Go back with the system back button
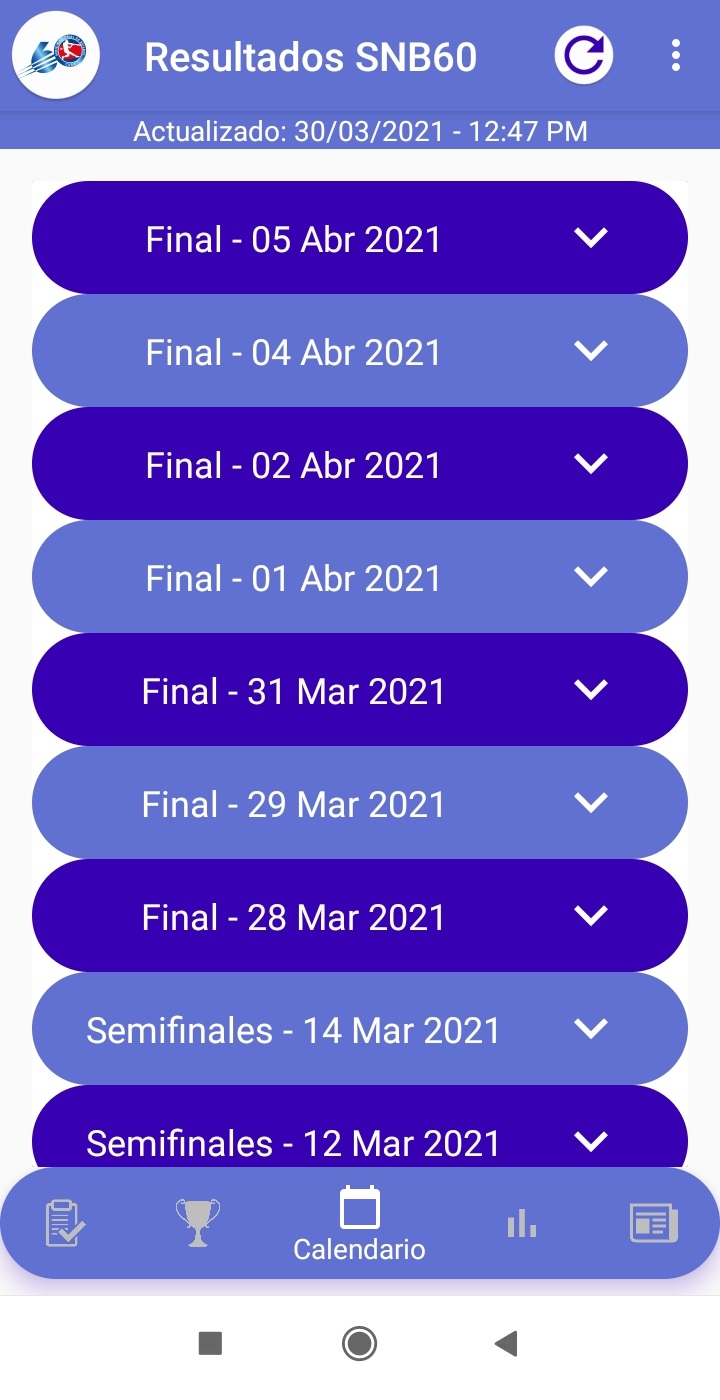 (x=506, y=1343)
